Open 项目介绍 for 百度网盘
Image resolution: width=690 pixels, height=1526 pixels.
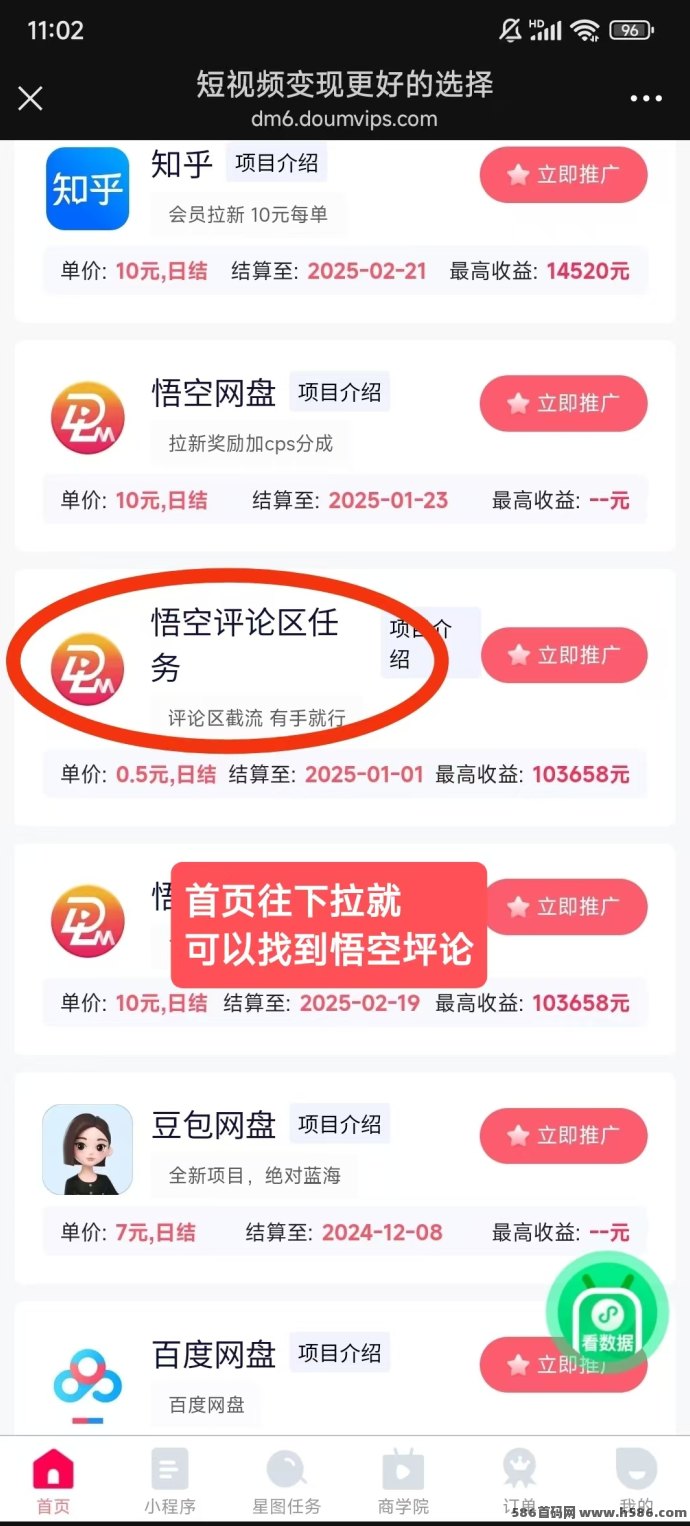pyautogui.click(x=339, y=1352)
